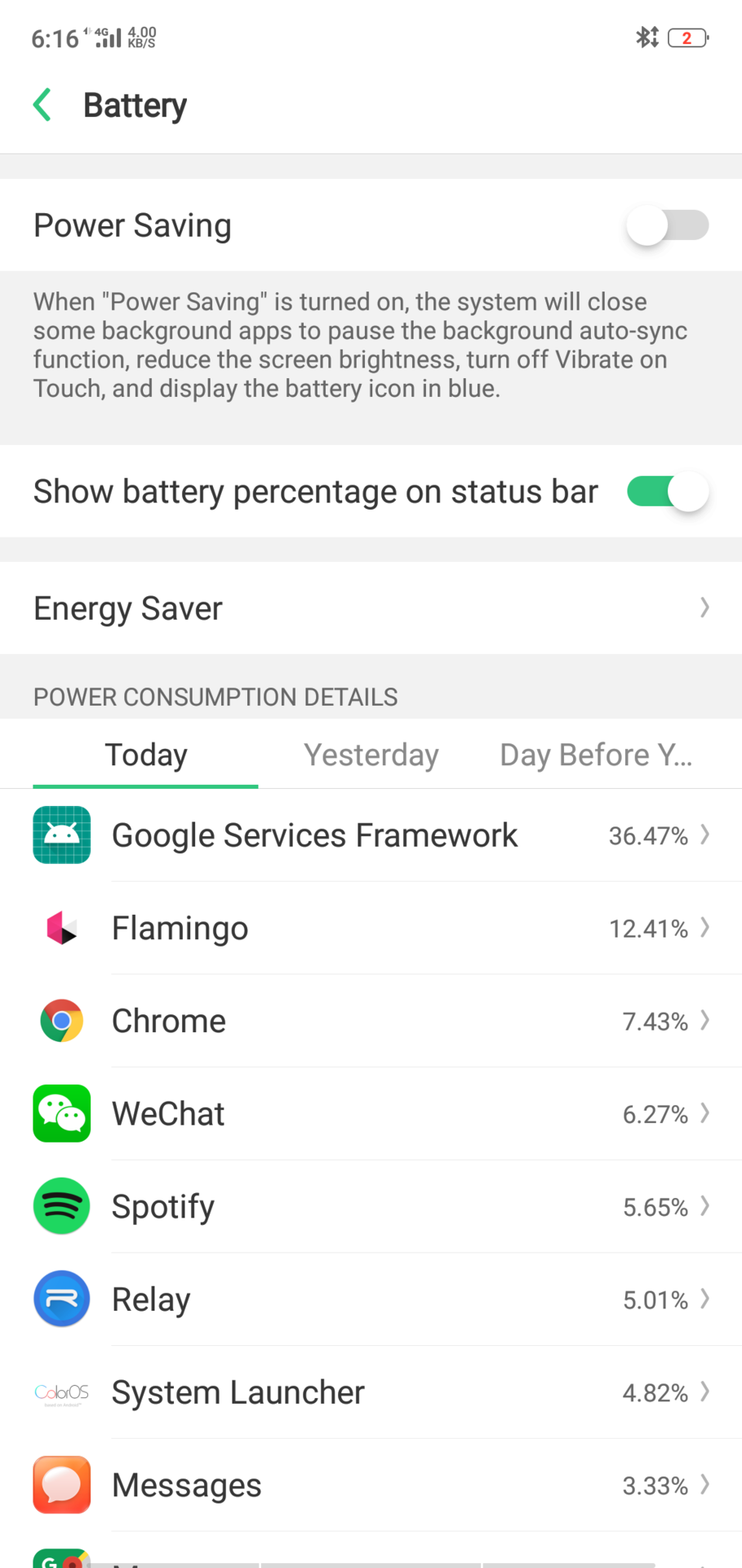
Task: Turn on Power Saving
Action: pyautogui.click(x=667, y=225)
